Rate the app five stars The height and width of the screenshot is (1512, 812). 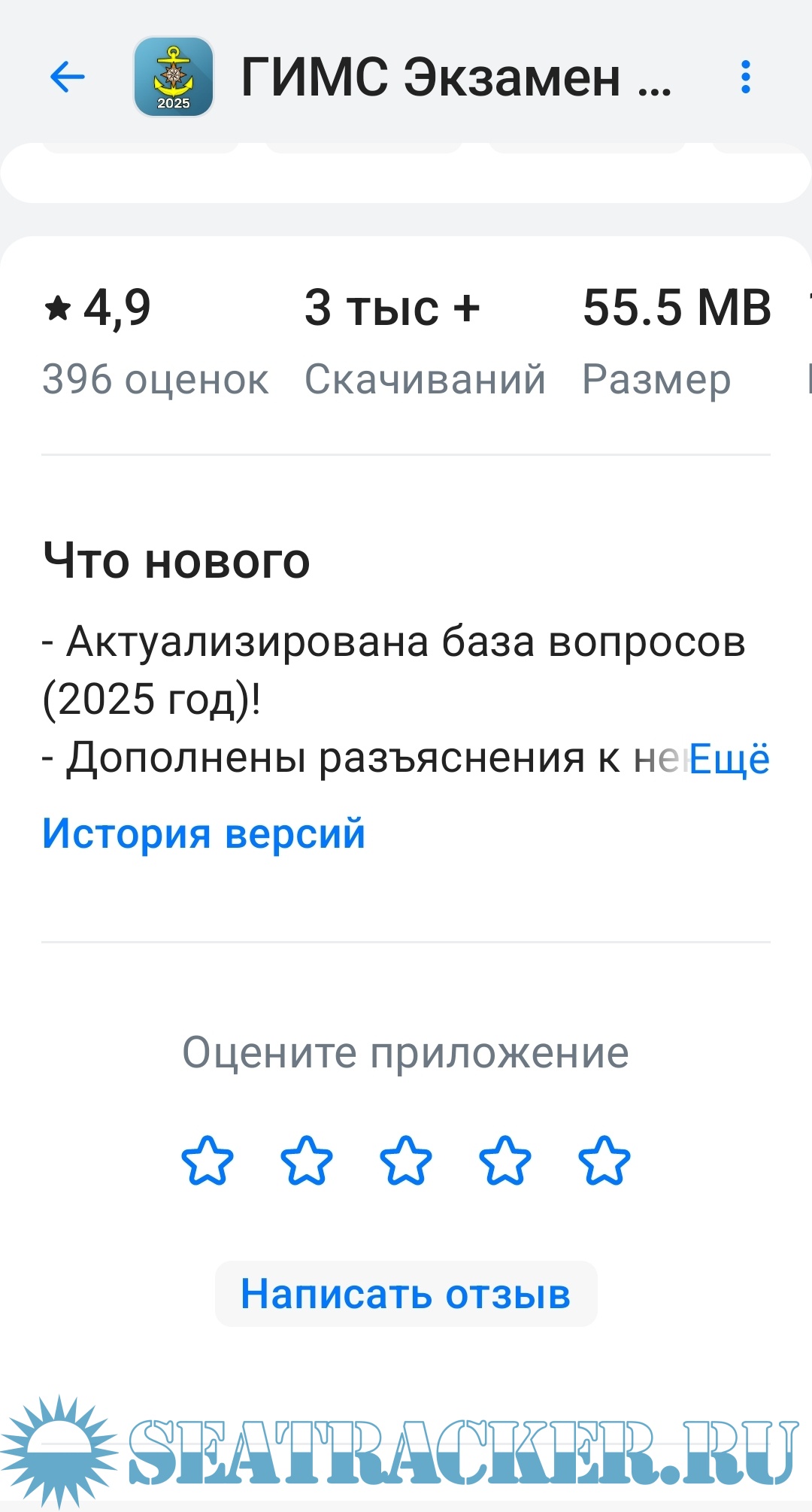604,1161
